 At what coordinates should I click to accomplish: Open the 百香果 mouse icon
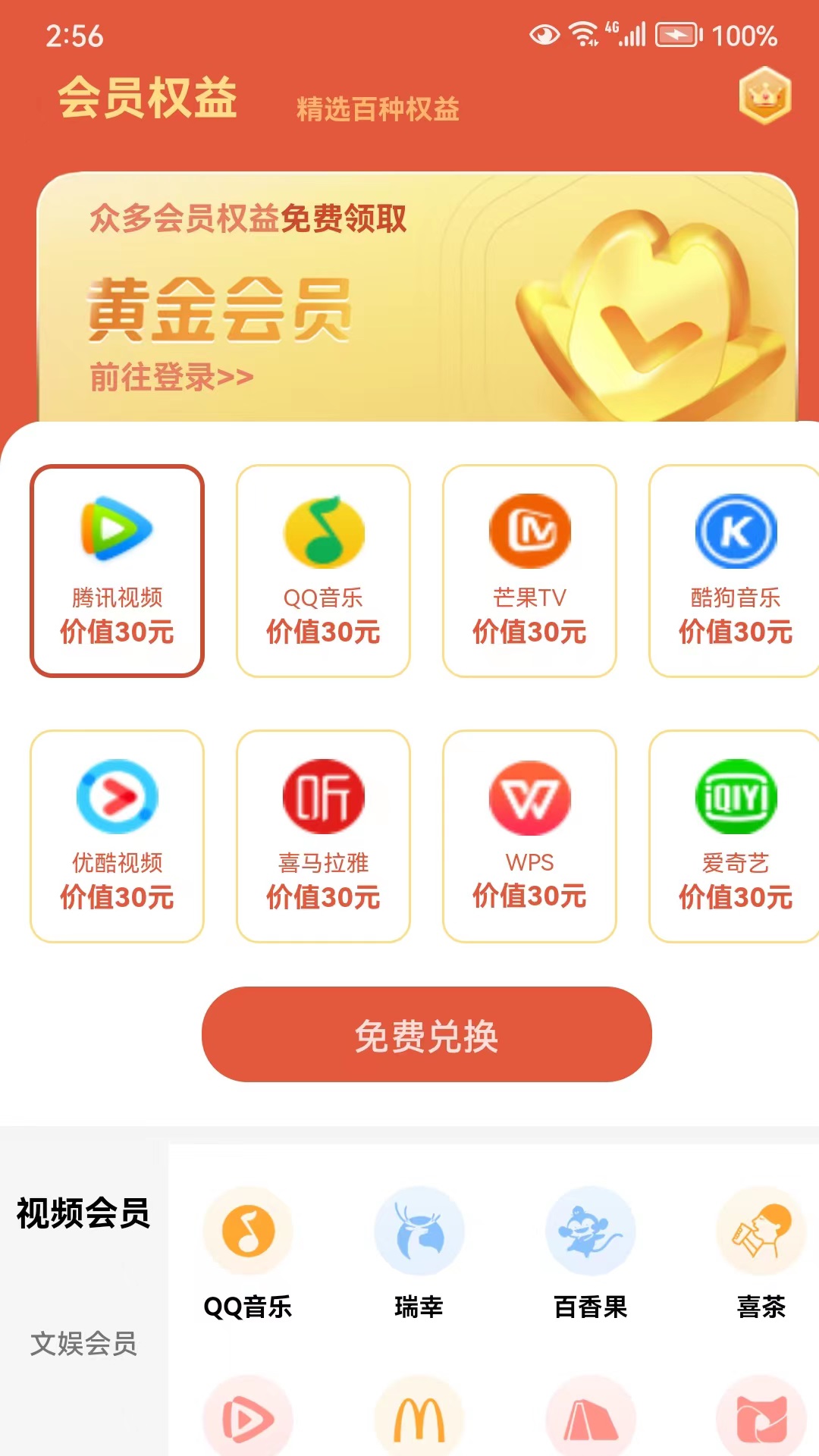click(591, 1232)
